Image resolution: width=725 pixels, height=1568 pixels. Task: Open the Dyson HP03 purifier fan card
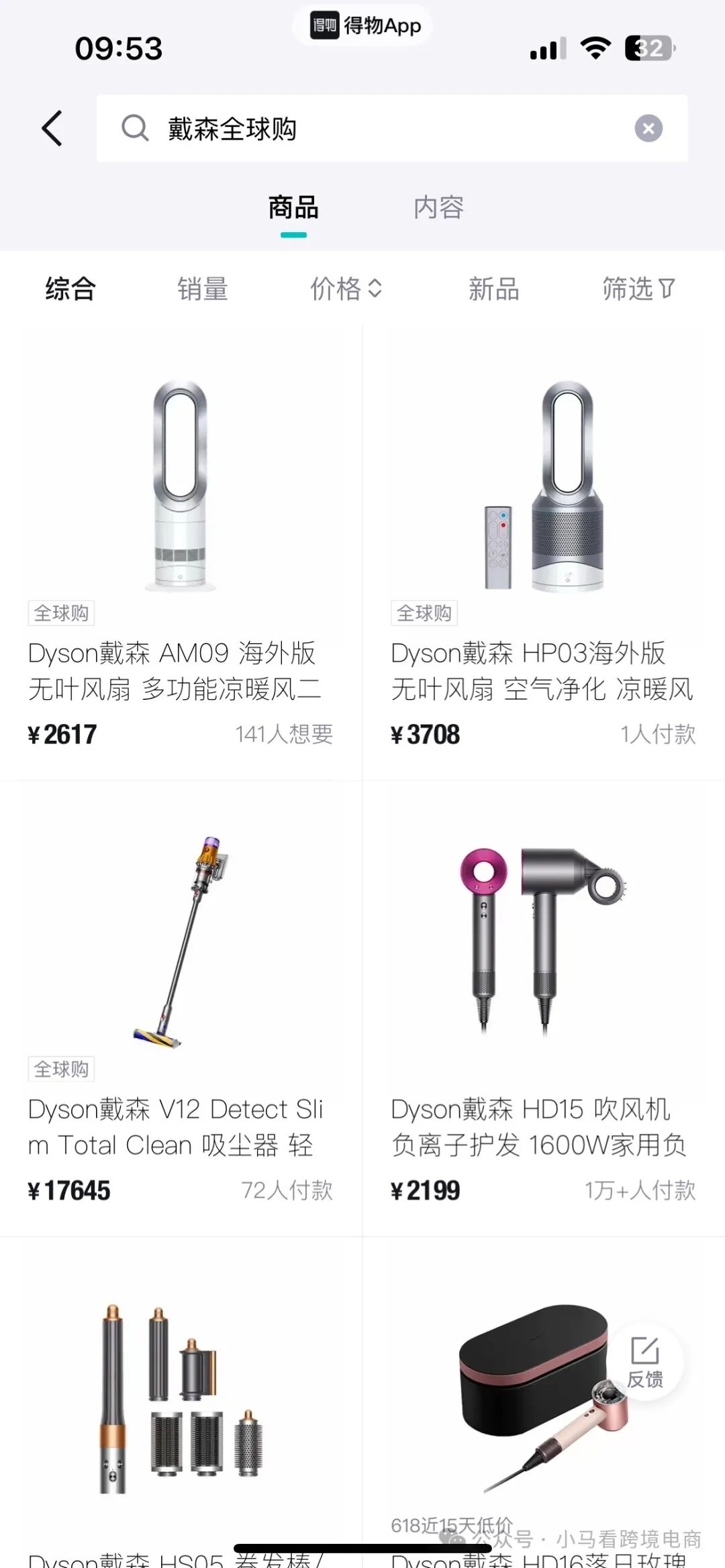[x=544, y=553]
